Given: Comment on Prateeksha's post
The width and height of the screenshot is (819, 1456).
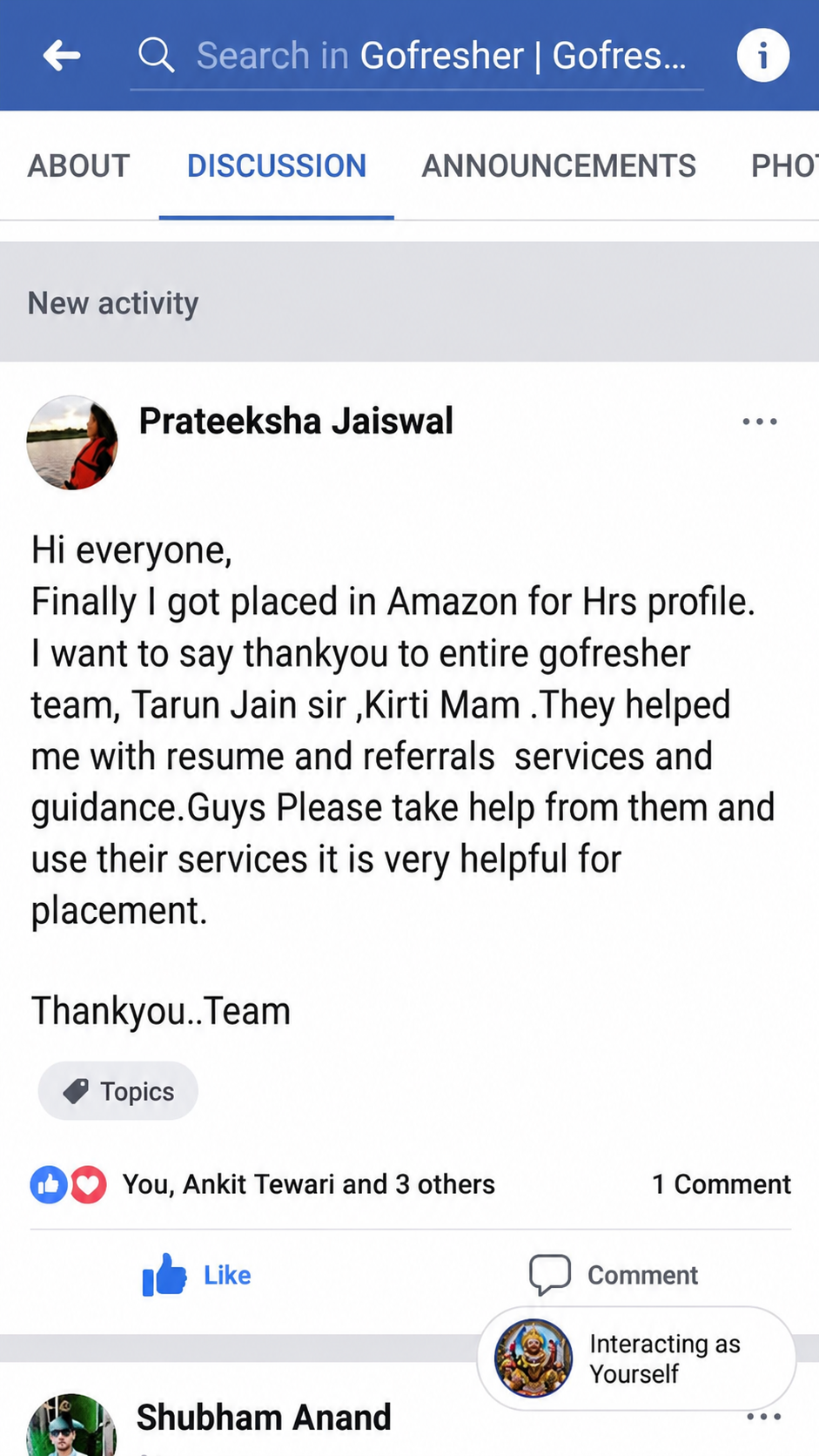Looking at the screenshot, I should coord(614,1276).
